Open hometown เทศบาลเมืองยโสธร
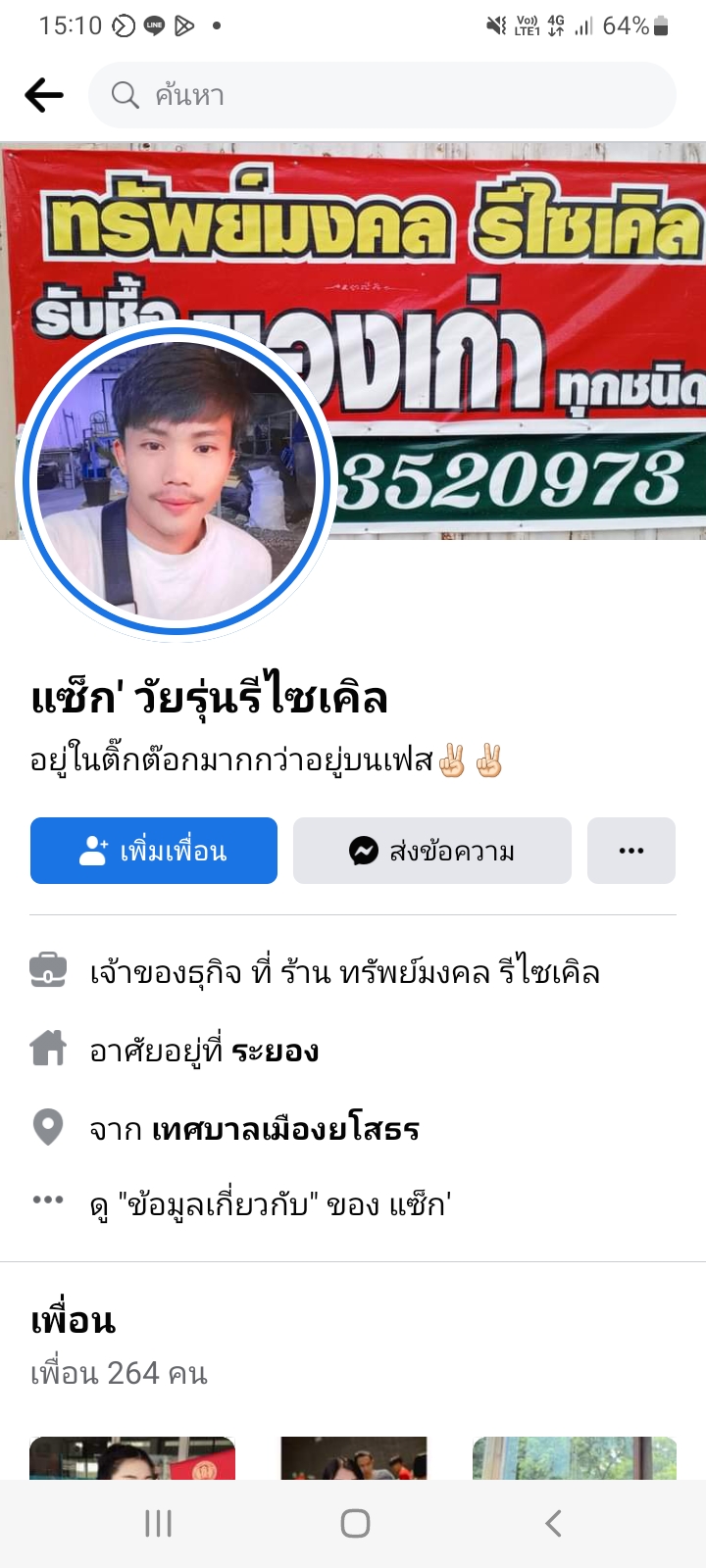This screenshot has width=706, height=1568. [285, 1129]
